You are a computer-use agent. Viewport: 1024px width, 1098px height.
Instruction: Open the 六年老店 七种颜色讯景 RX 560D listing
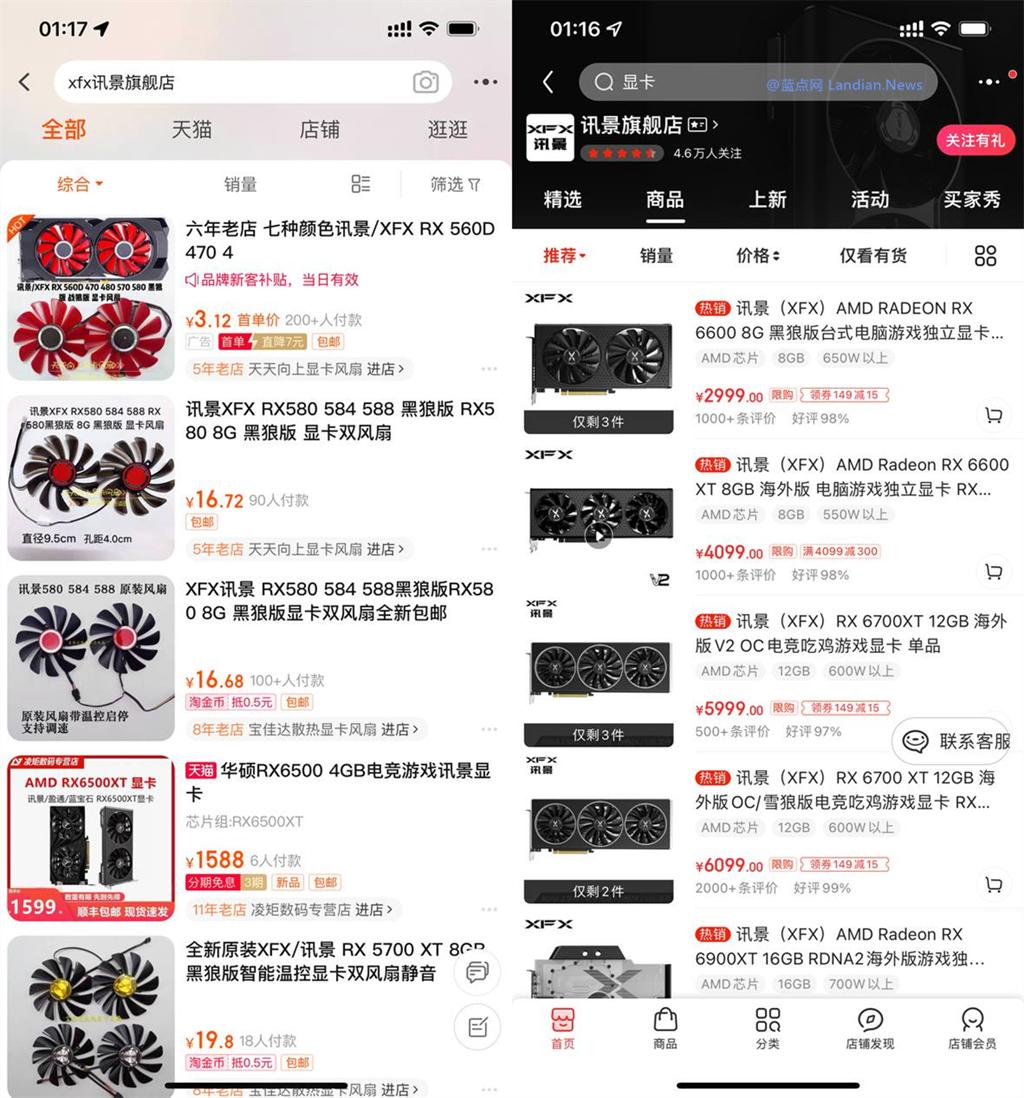click(x=340, y=240)
